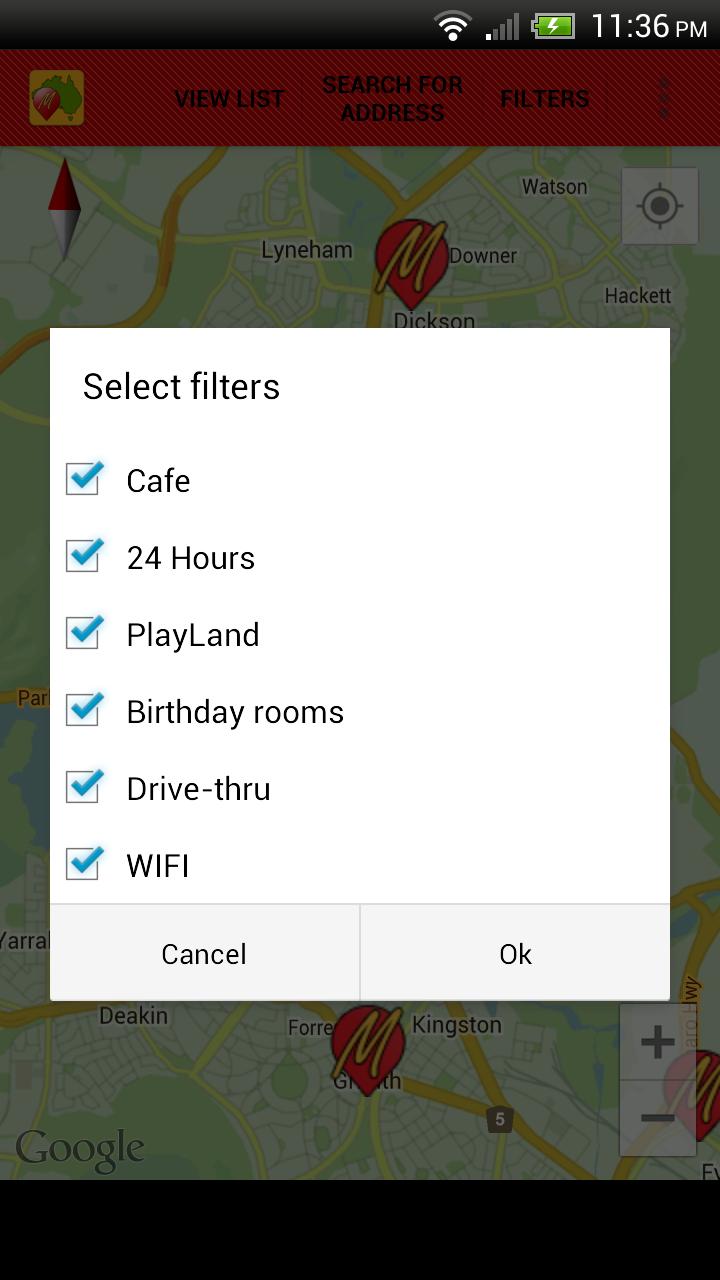Confirm filters with Ok
720x1280 pixels.
coord(515,954)
